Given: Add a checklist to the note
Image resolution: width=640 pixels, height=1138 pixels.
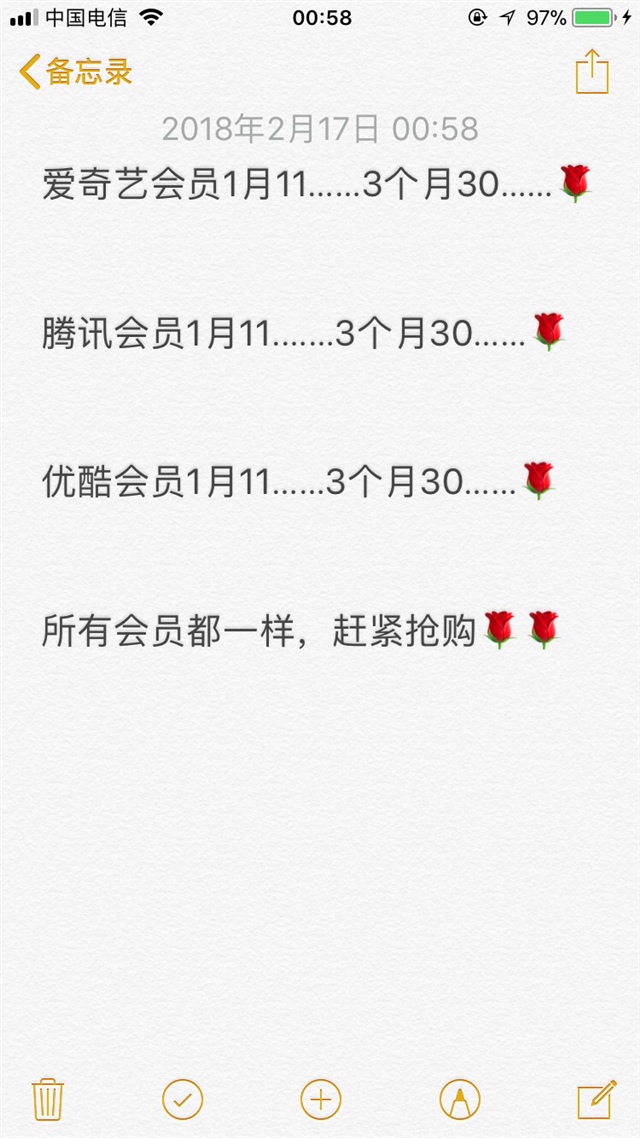Looking at the screenshot, I should tap(182, 1099).
